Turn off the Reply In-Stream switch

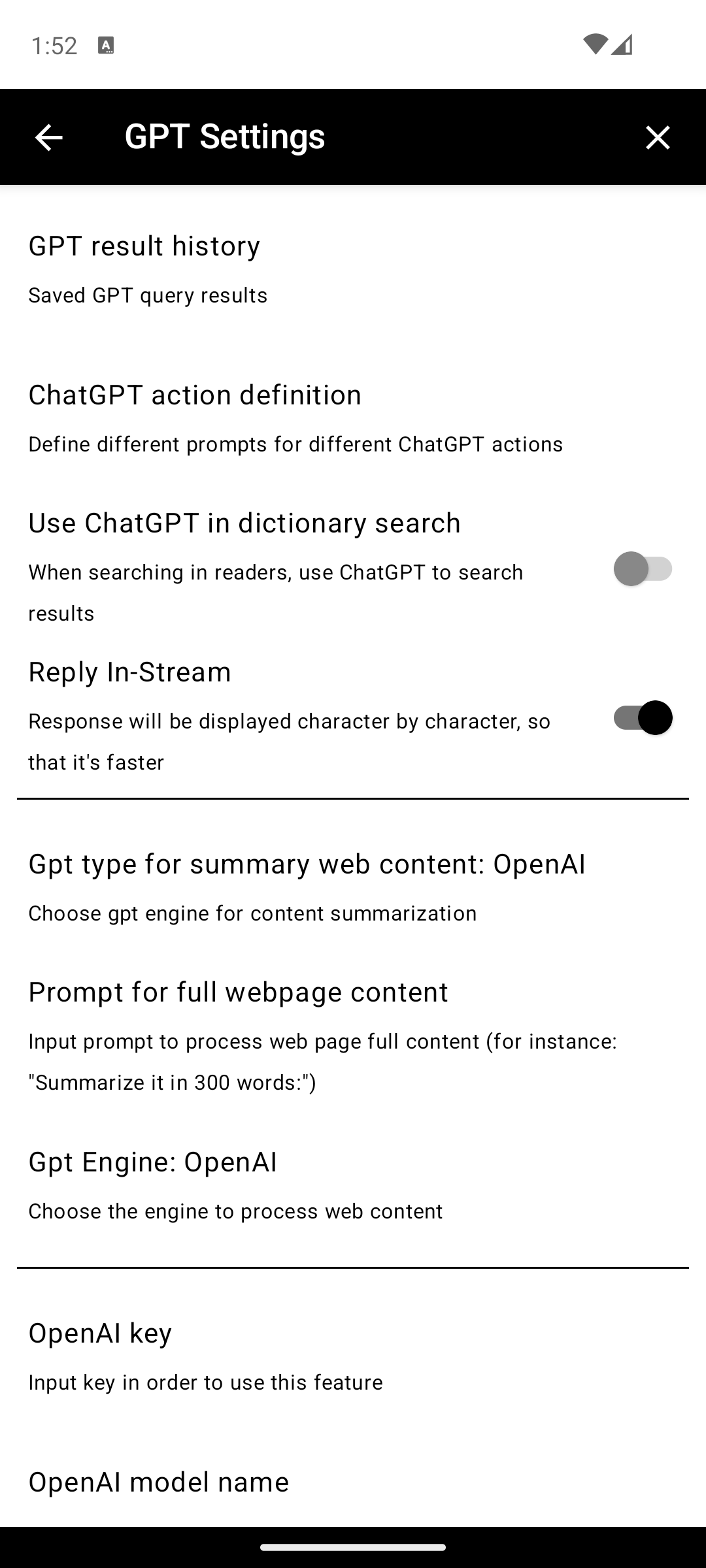(x=643, y=717)
